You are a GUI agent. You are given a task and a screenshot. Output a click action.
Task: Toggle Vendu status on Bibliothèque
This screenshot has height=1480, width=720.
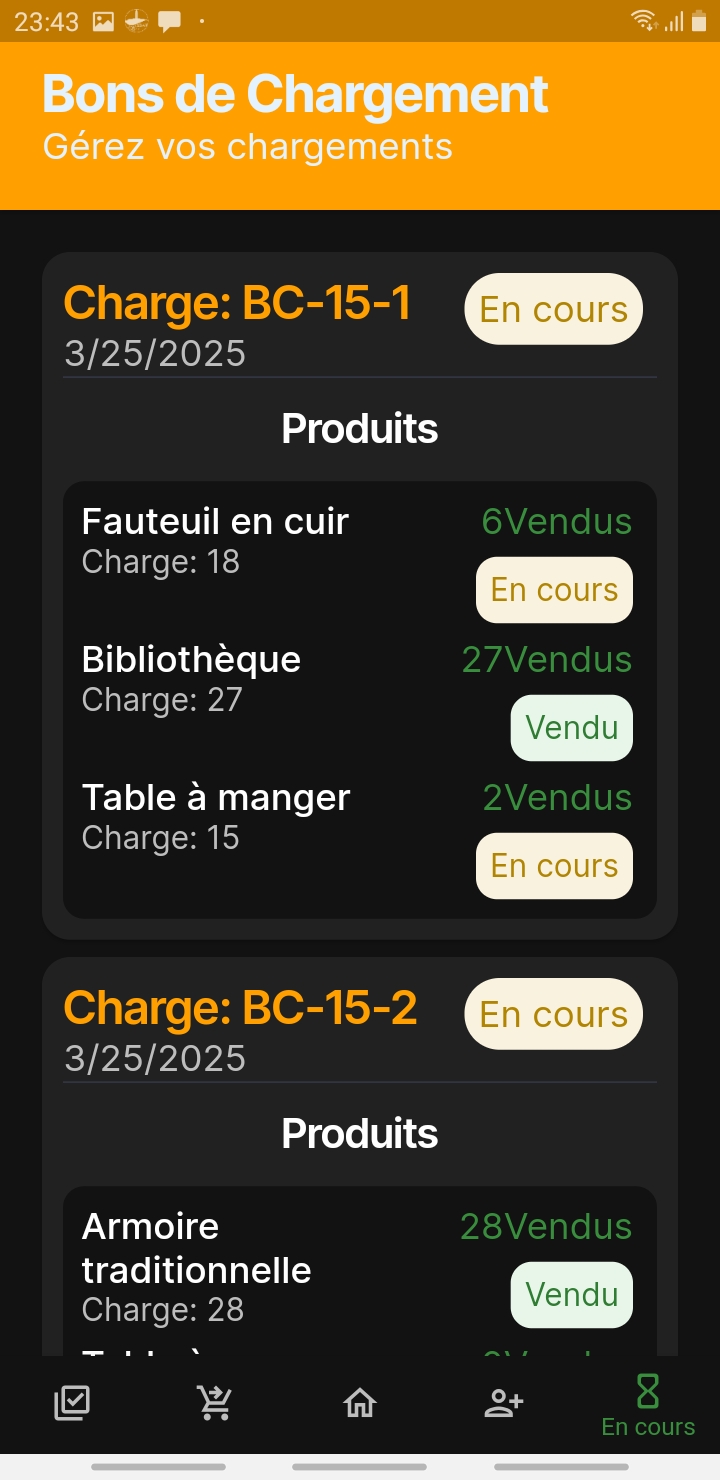coord(571,727)
